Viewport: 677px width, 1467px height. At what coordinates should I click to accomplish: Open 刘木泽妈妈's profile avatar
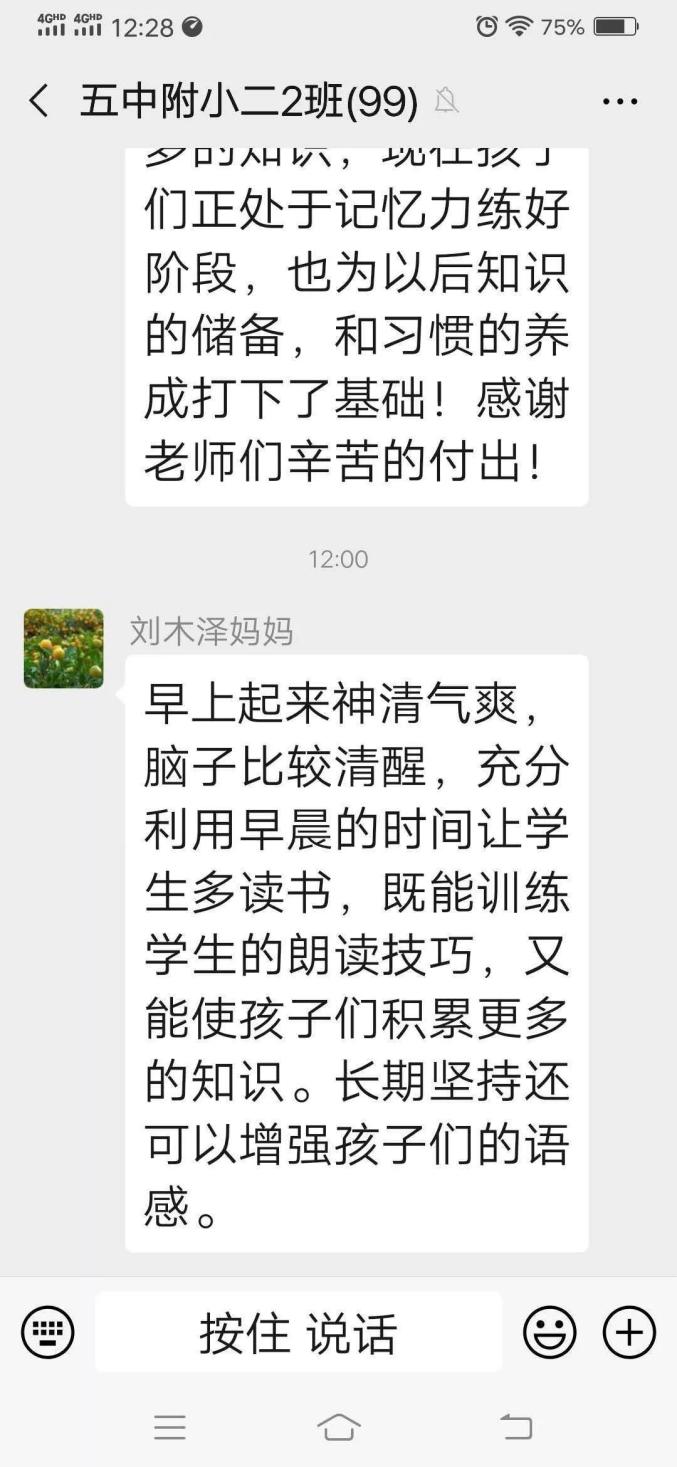pos(63,648)
